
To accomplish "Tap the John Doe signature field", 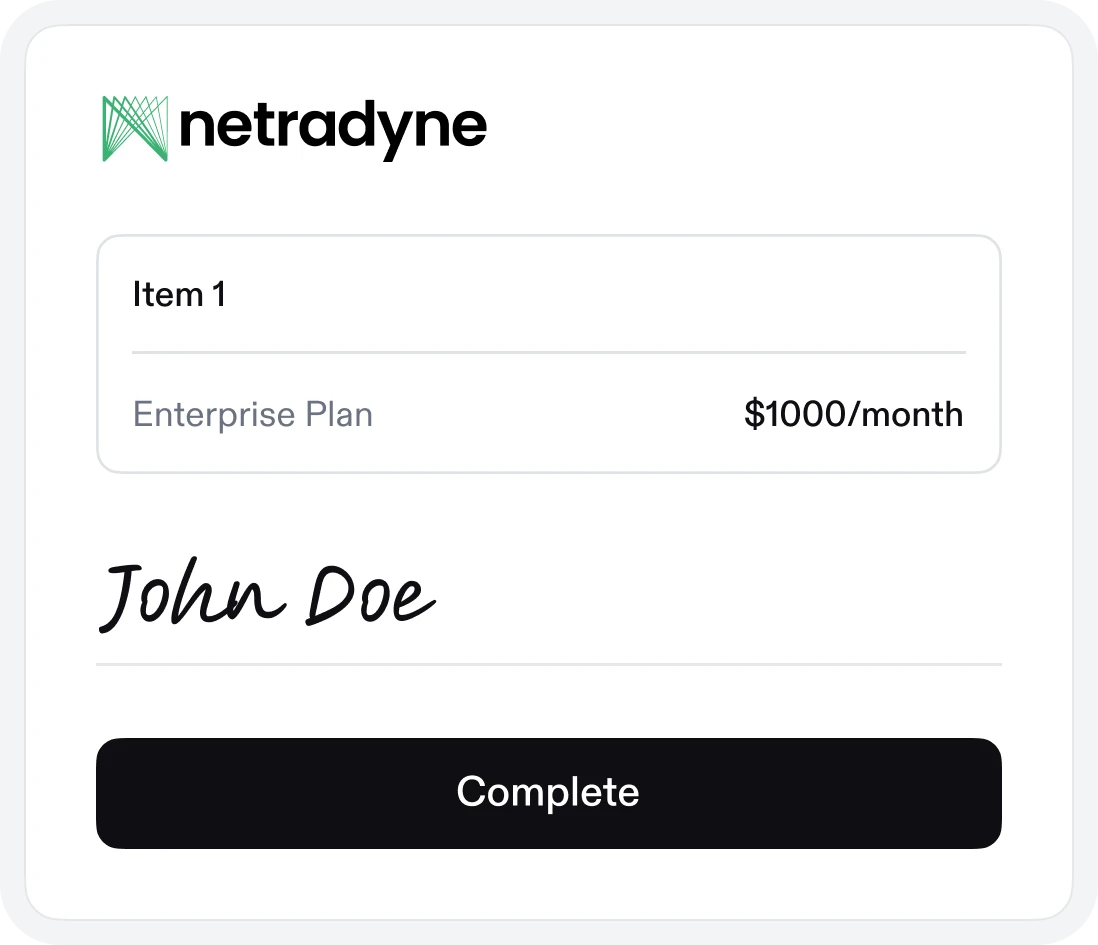I will 548,596.
